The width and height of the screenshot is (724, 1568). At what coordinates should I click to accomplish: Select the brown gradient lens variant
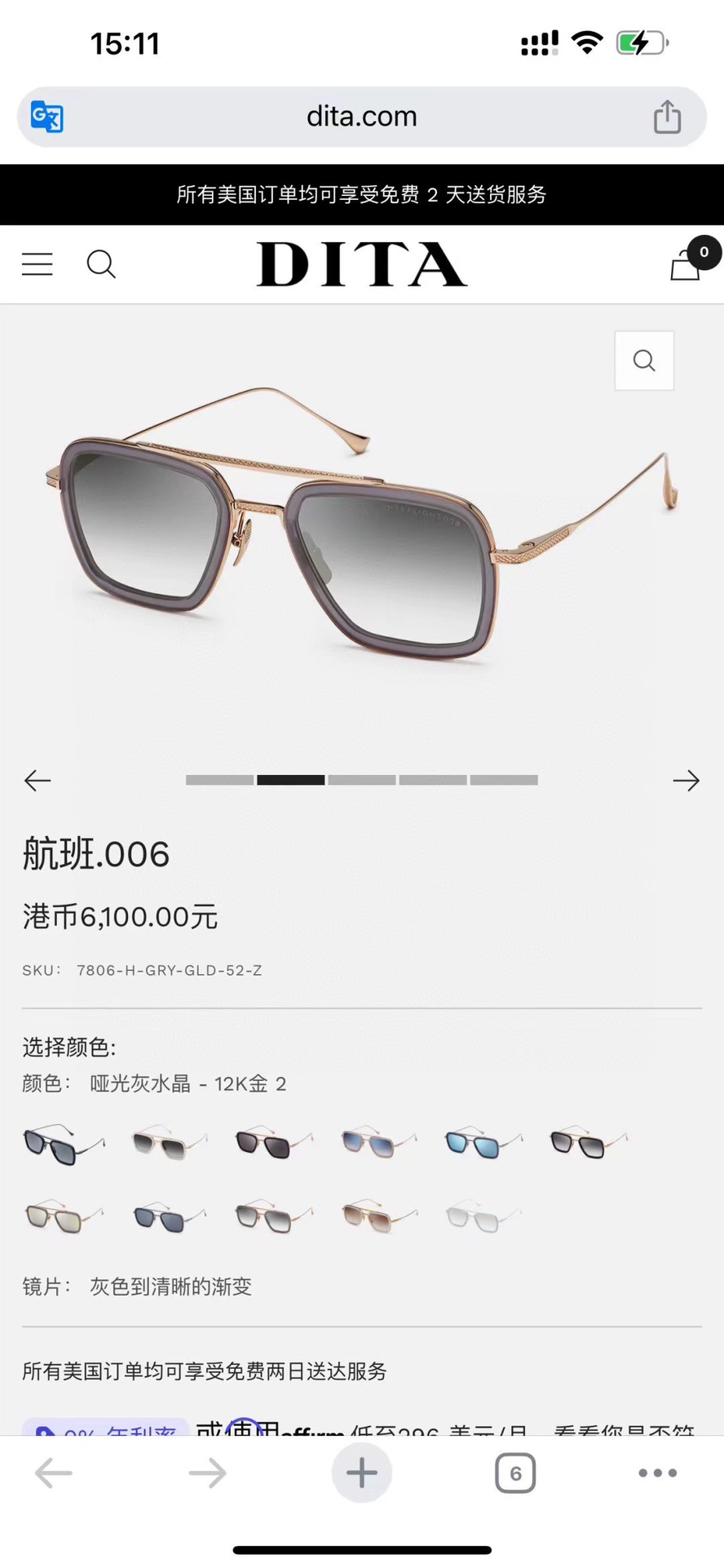point(379,1216)
